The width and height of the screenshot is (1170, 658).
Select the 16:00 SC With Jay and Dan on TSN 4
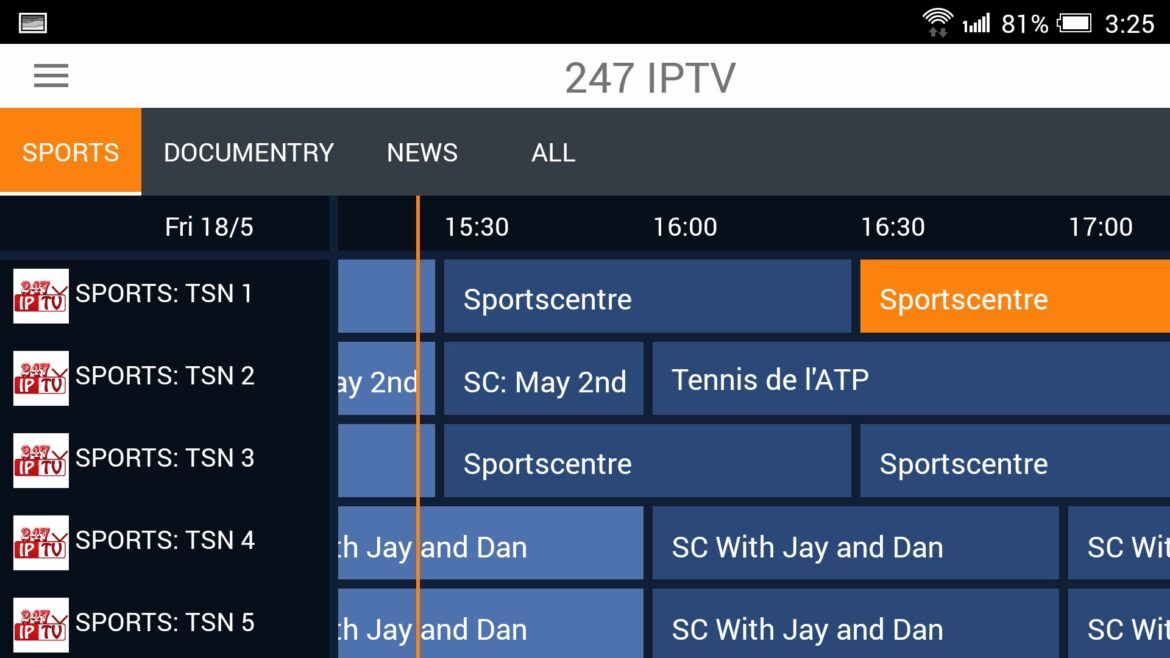click(855, 543)
